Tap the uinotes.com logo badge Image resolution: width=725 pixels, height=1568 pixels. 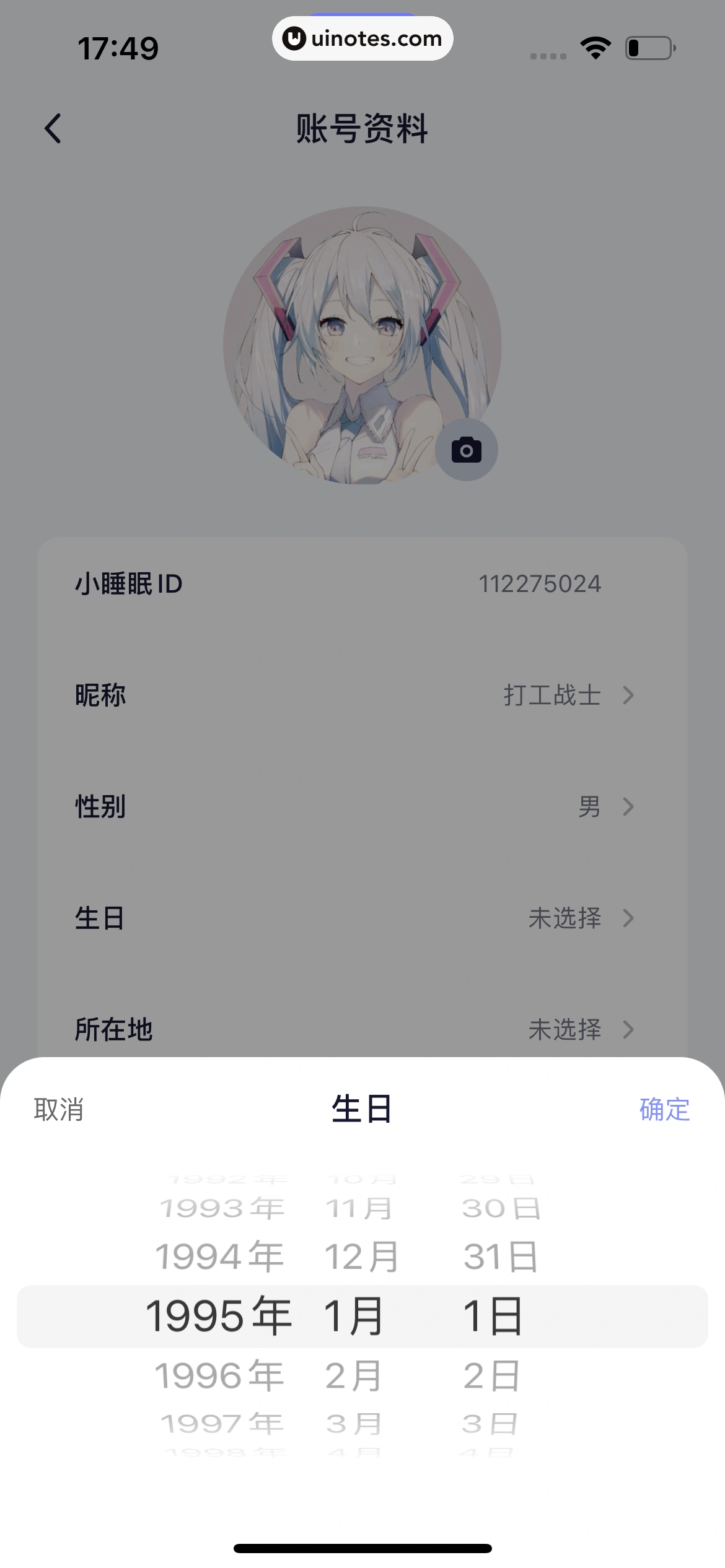tap(362, 38)
